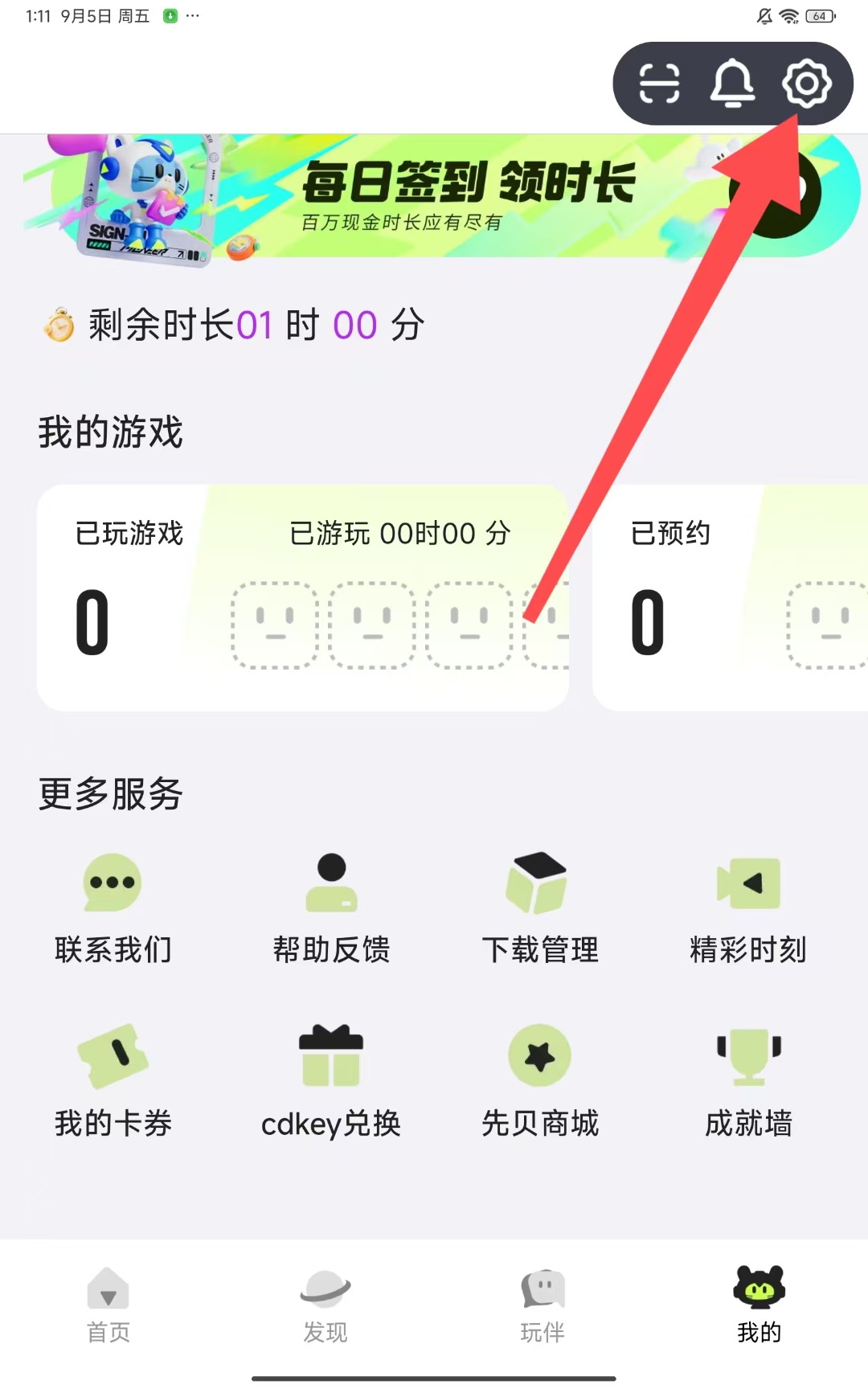
Task: Visit 先贝商城
Action: pyautogui.click(x=539, y=1081)
